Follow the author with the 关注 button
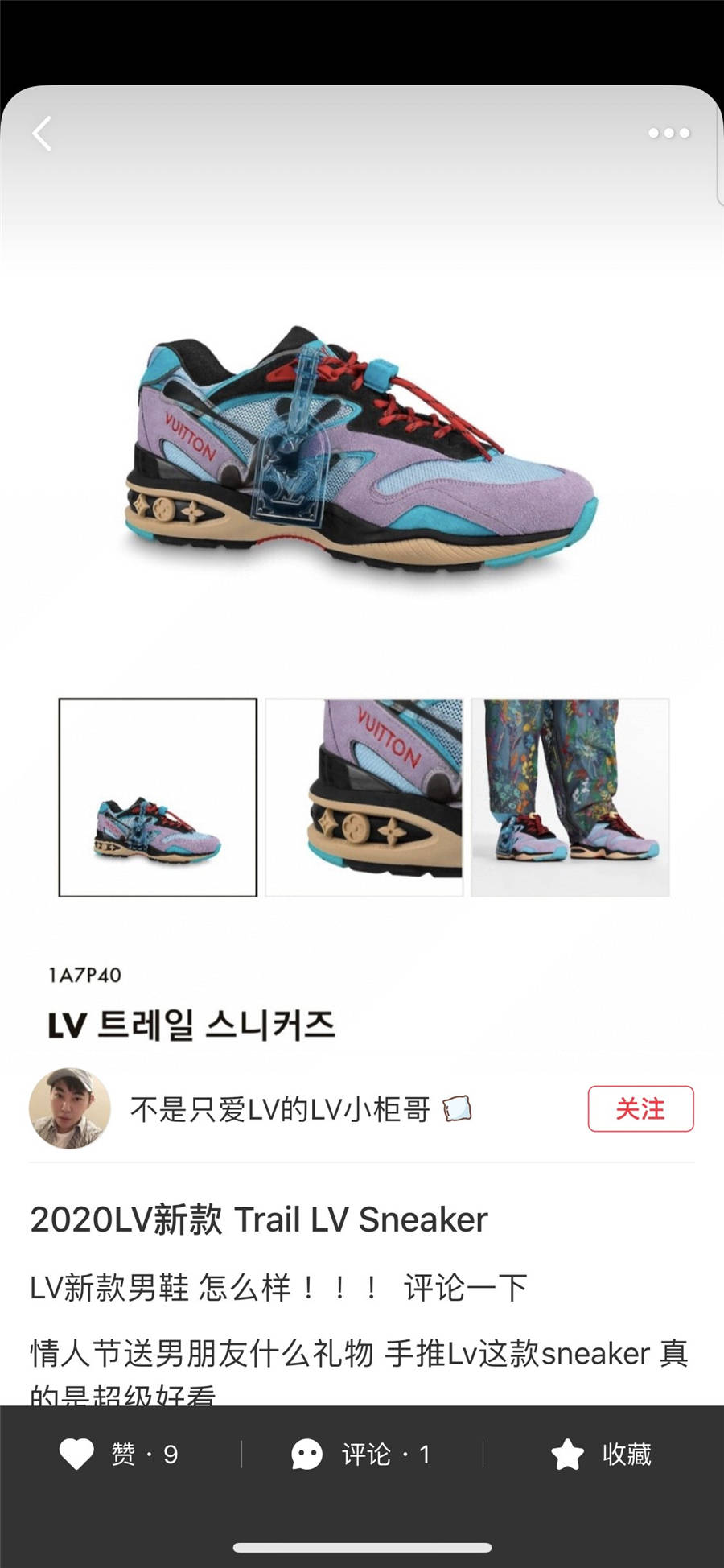Viewport: 724px width, 1568px height. point(640,1109)
